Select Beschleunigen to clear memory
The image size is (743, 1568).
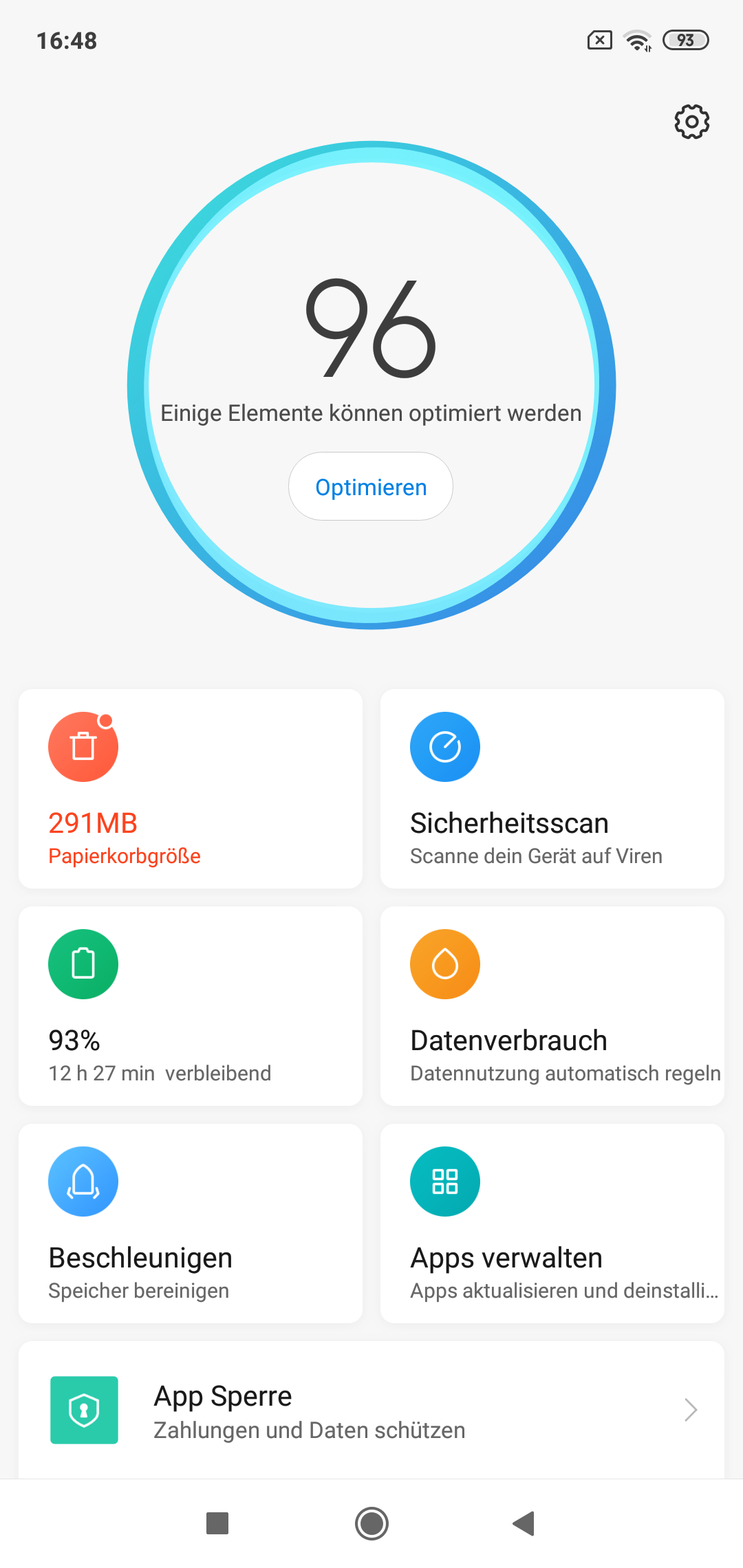(191, 1223)
